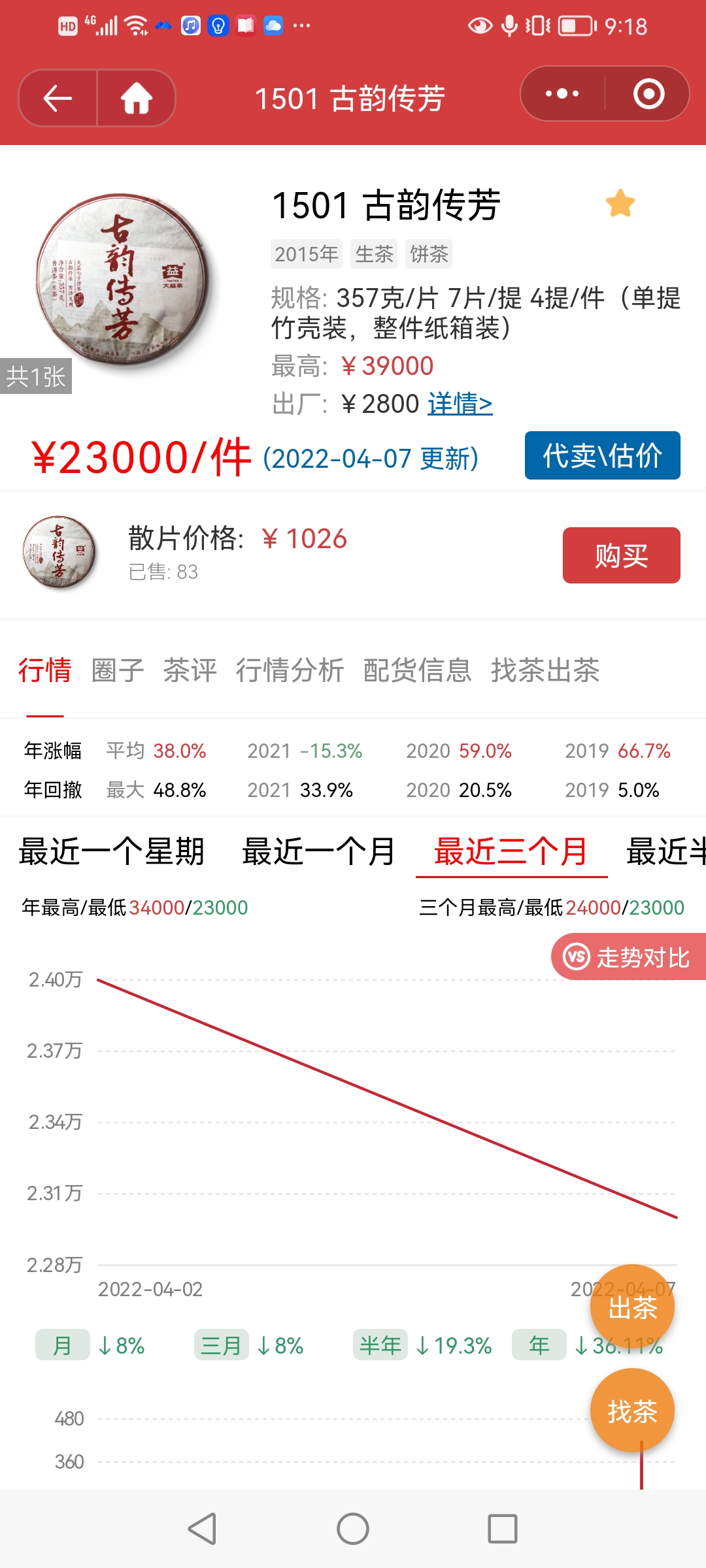Image resolution: width=706 pixels, height=1568 pixels.
Task: Select the 最近一个月 chart range
Action: pos(318,851)
